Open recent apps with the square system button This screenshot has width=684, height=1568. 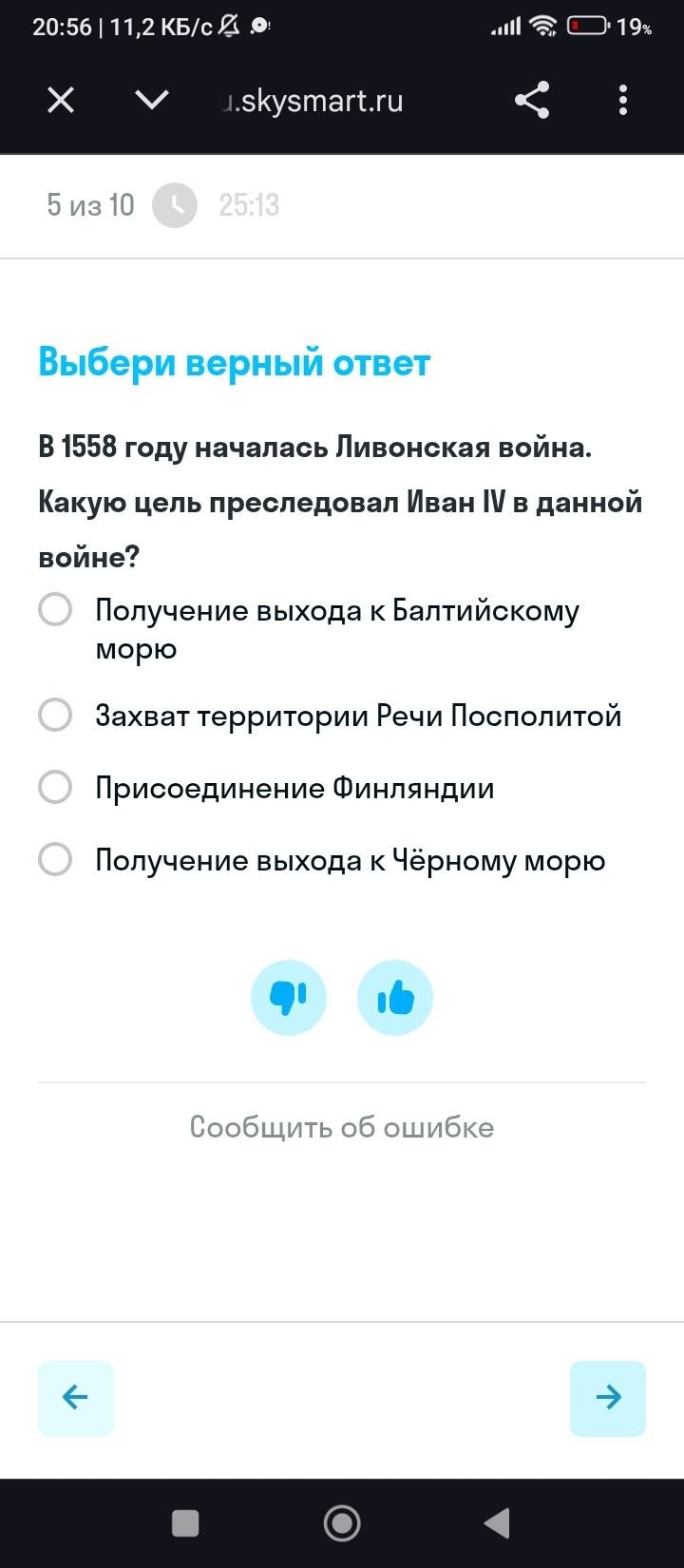coord(185,1523)
